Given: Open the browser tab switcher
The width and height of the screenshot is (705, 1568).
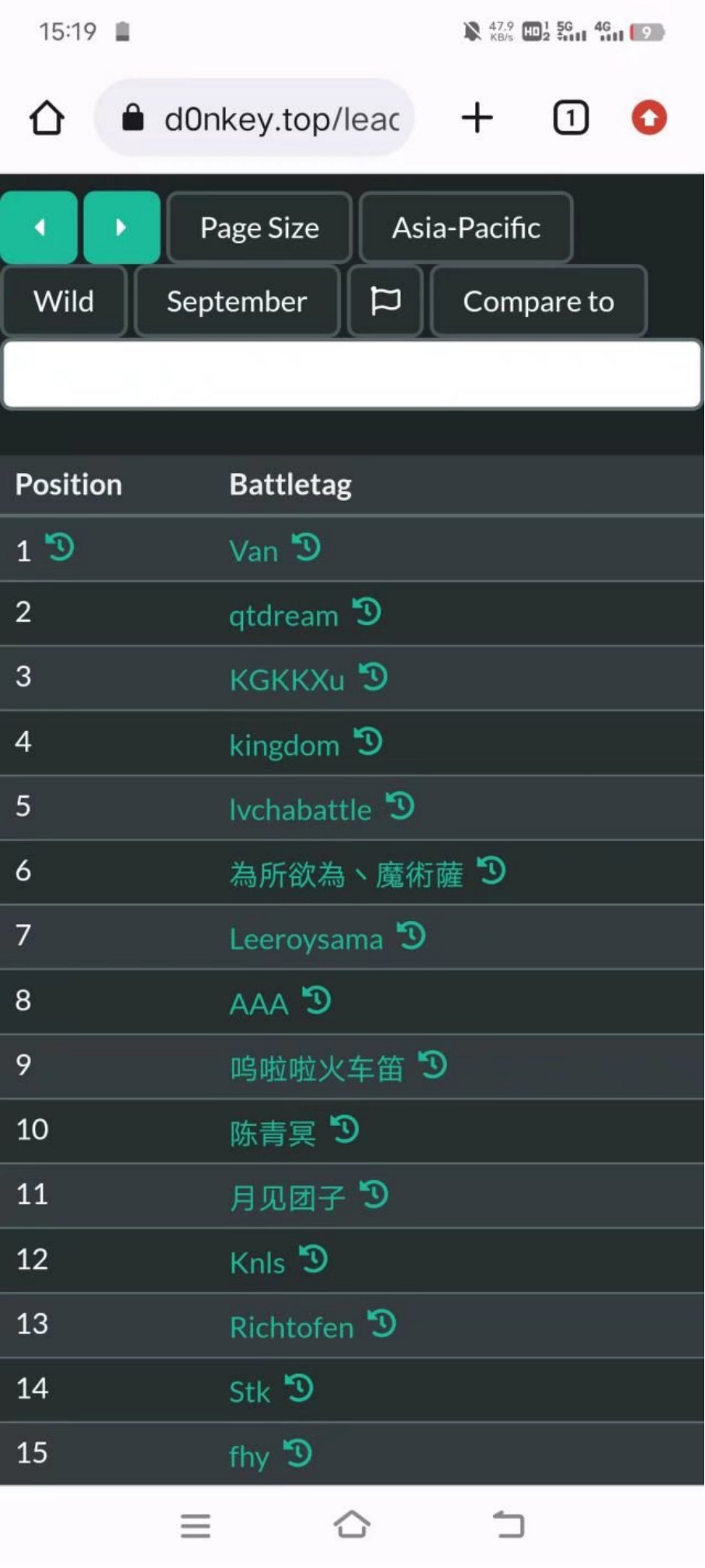Looking at the screenshot, I should point(571,119).
